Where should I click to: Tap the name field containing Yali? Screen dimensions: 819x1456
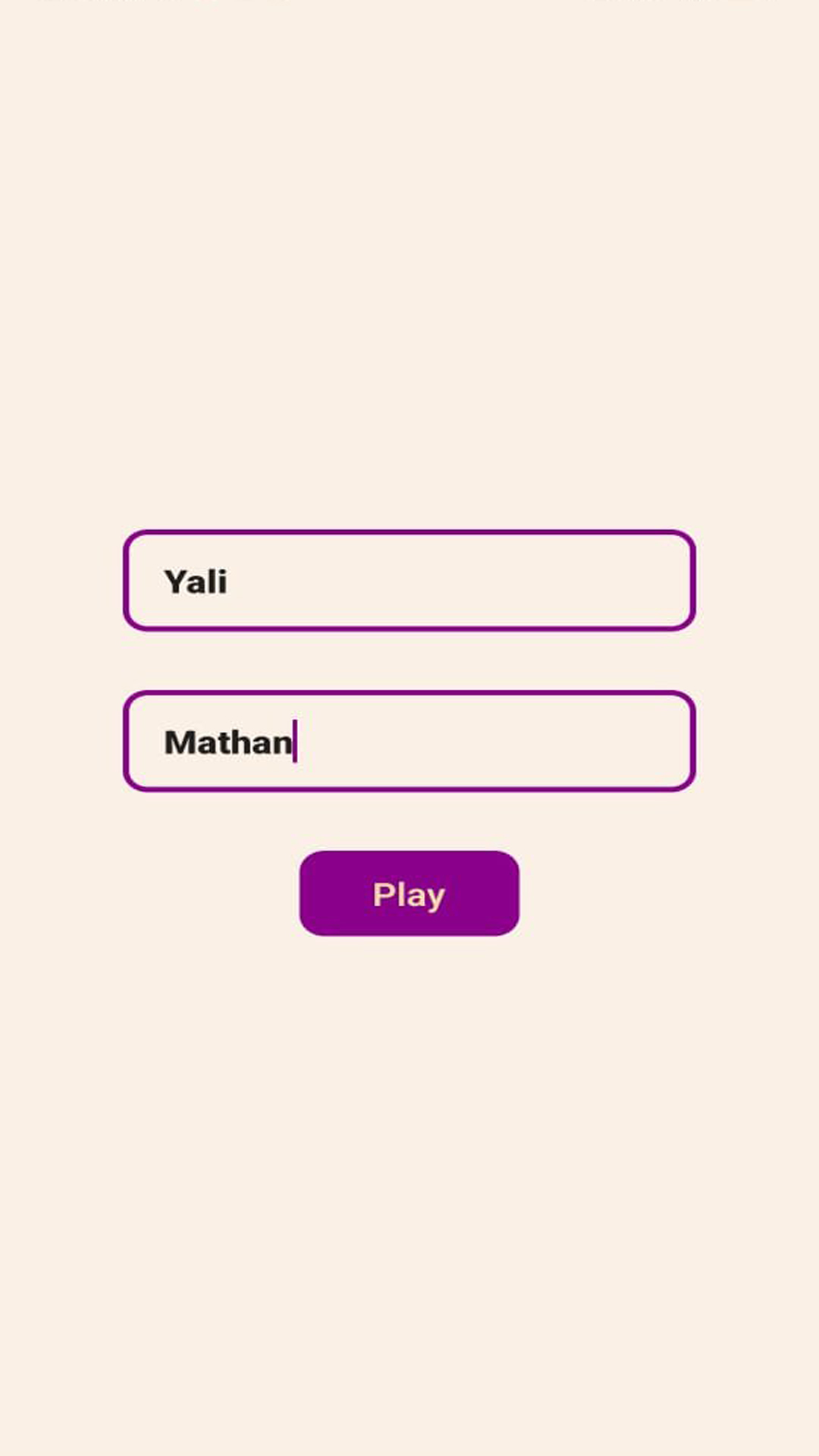pyautogui.click(x=409, y=581)
